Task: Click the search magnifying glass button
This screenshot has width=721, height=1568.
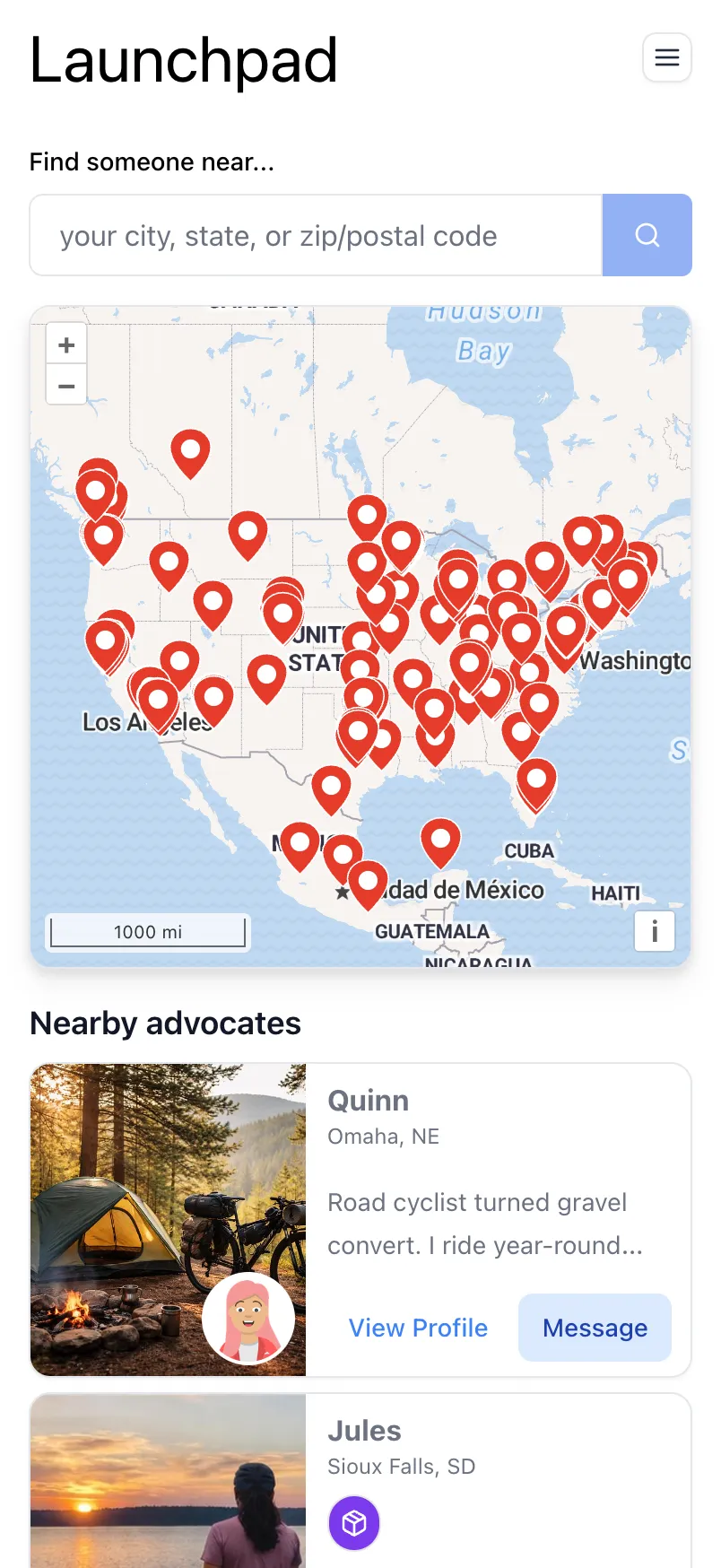Action: [x=647, y=235]
